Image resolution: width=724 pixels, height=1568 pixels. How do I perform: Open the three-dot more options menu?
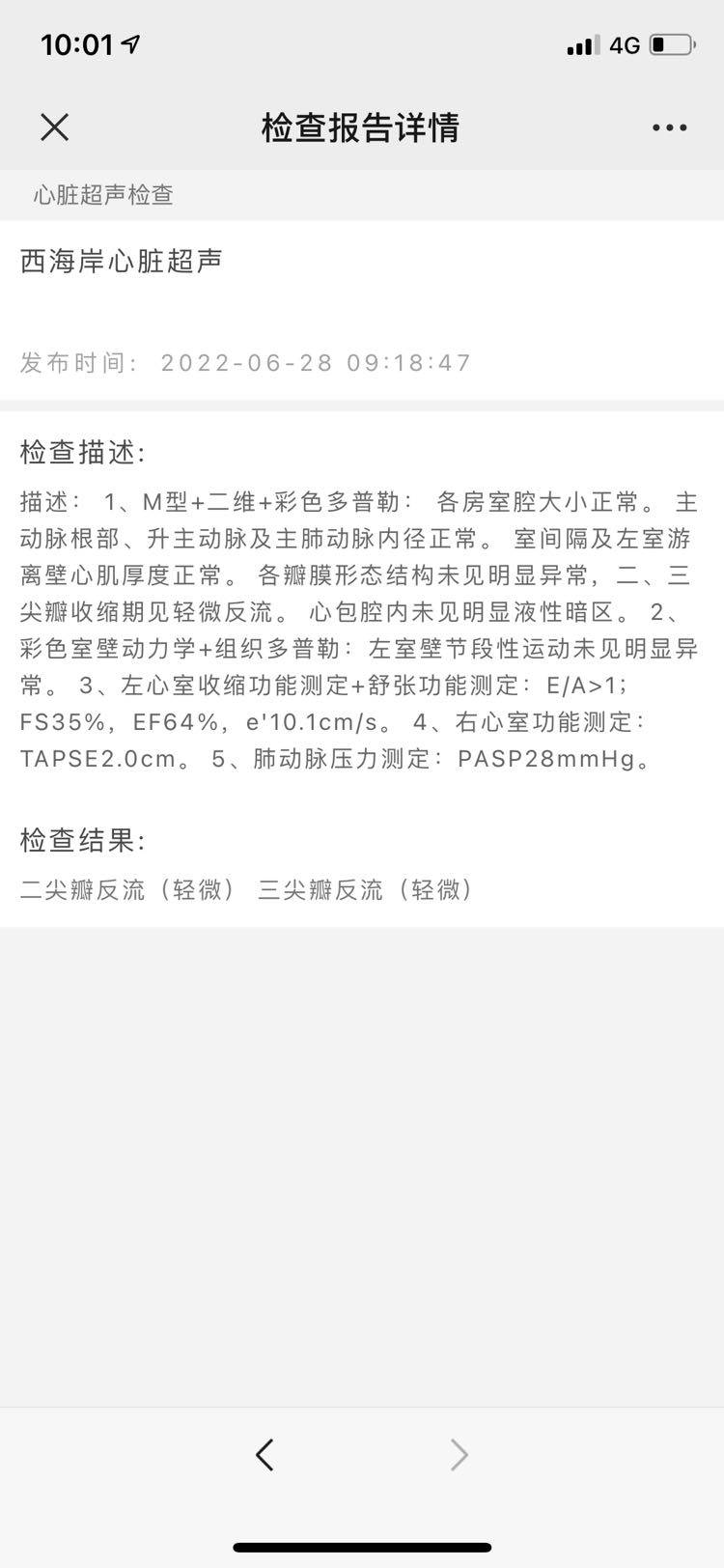point(669,127)
